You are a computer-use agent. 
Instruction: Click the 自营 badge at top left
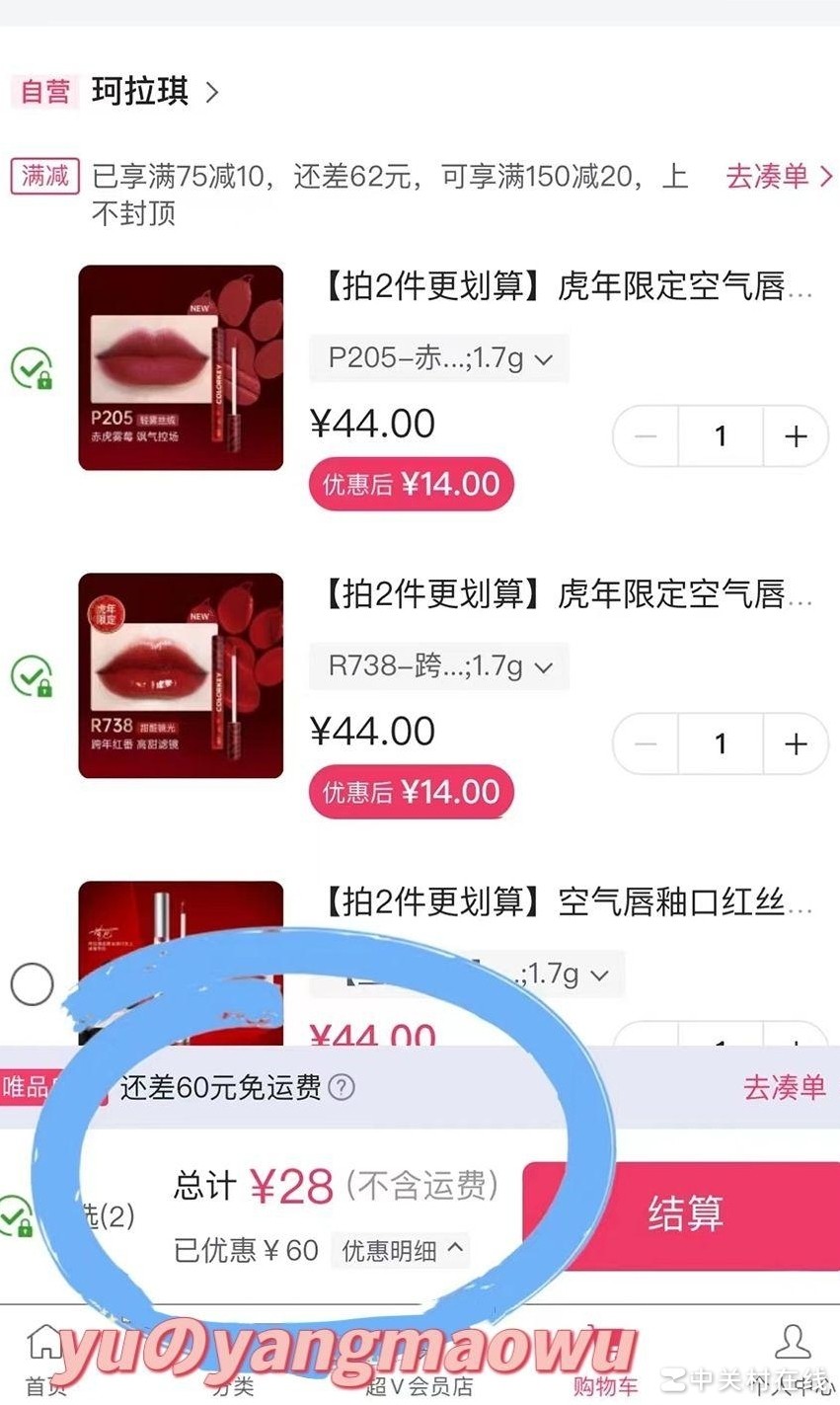[43, 91]
